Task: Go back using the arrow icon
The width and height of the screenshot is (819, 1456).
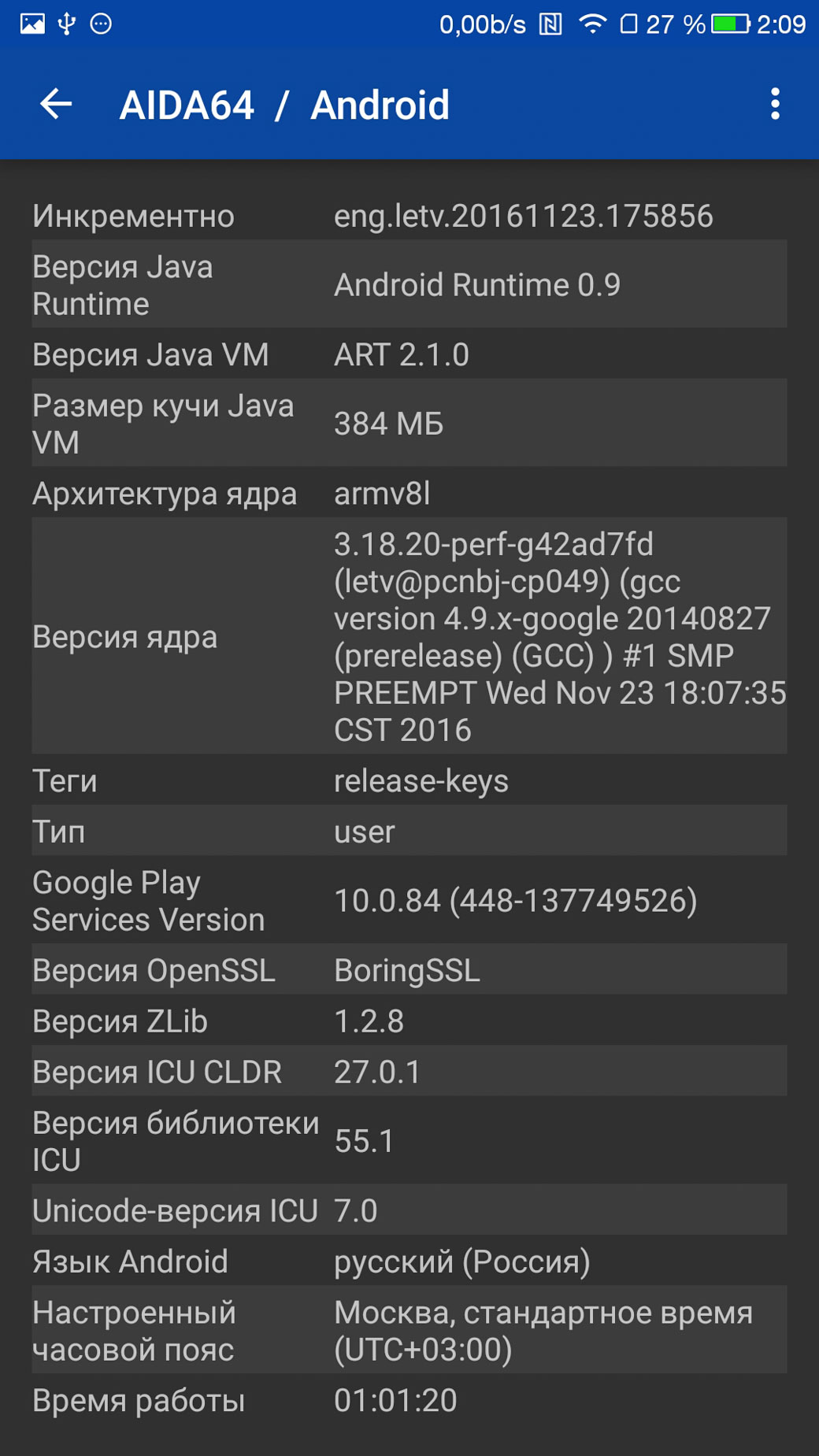Action: (56, 104)
